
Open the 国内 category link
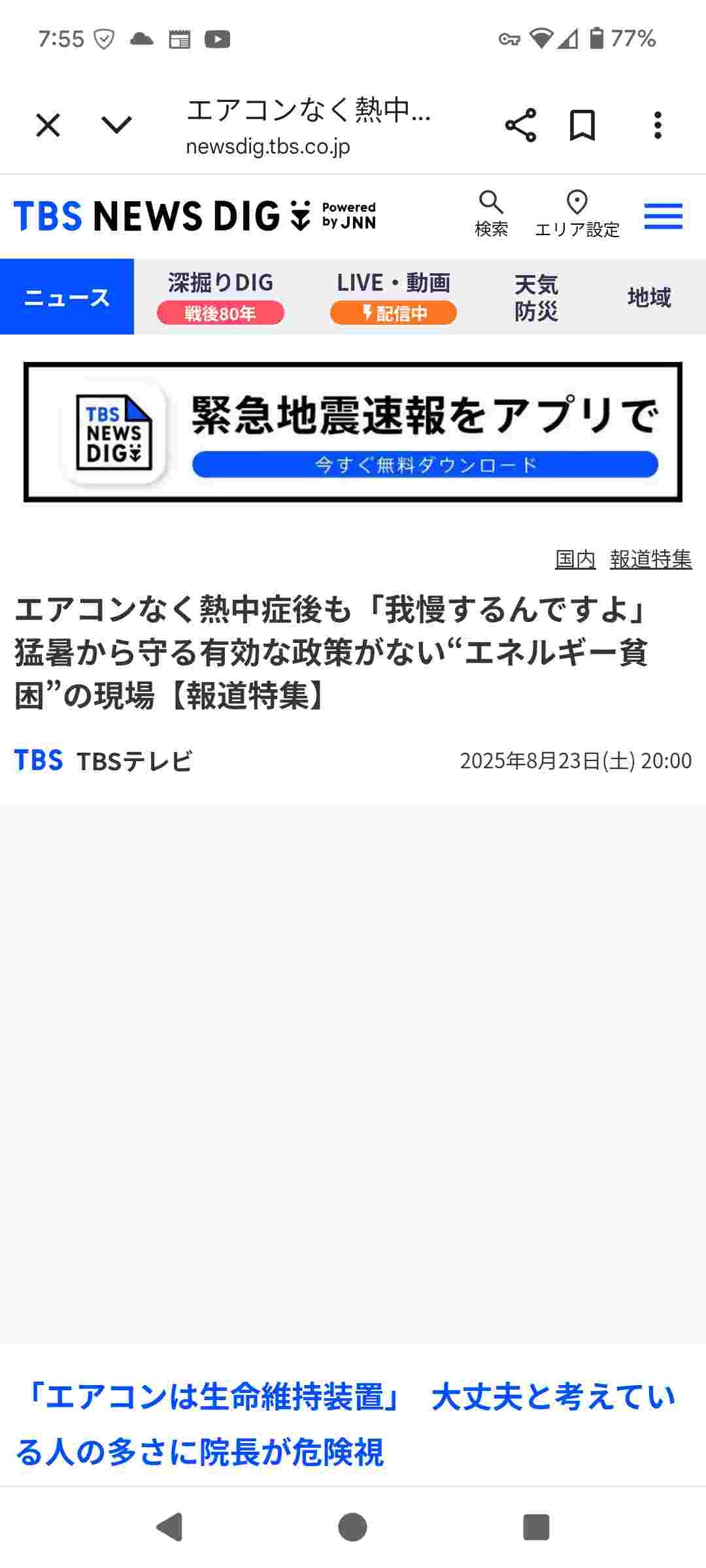coord(575,559)
